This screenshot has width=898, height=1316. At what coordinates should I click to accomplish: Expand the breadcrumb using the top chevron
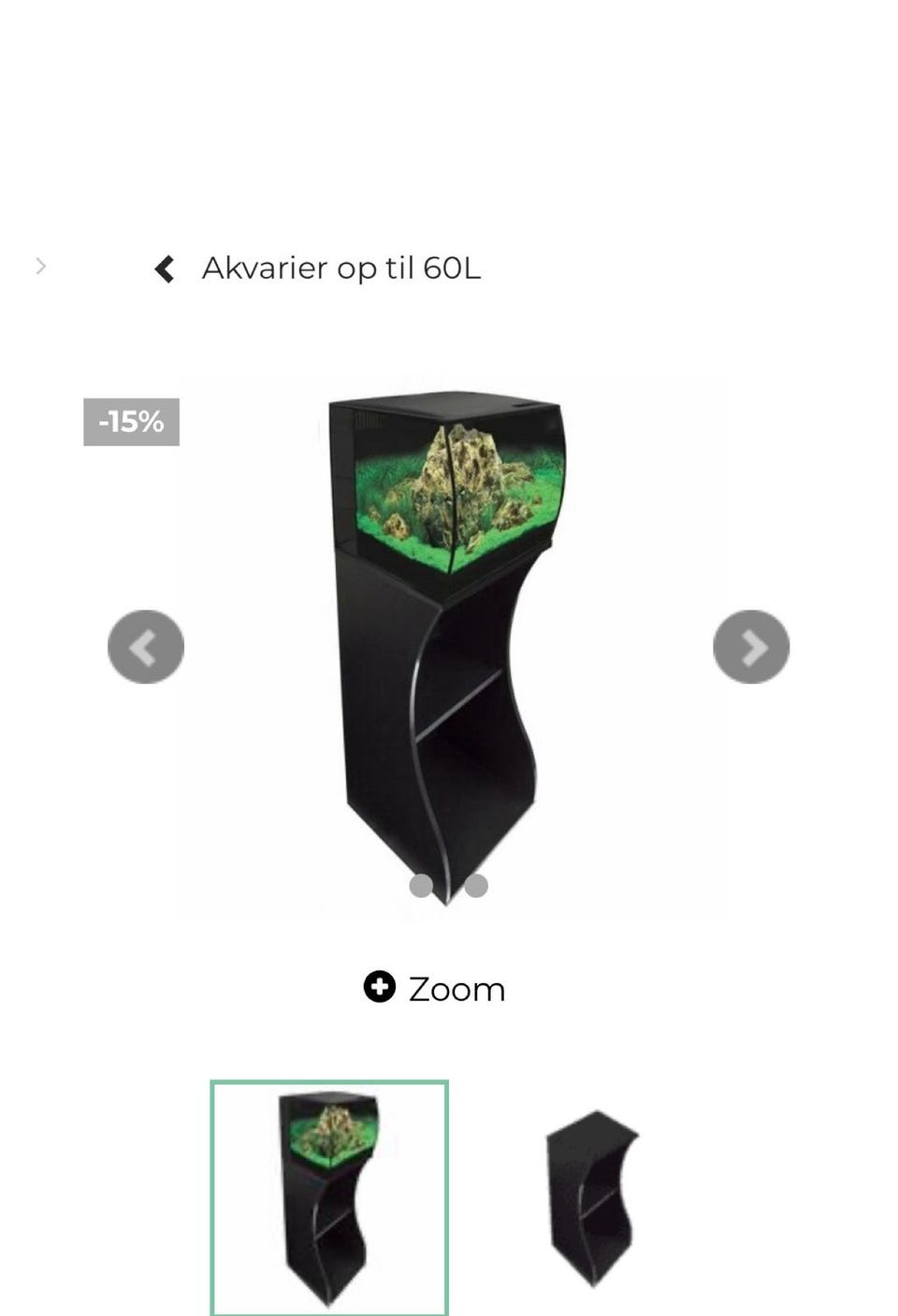point(39,267)
